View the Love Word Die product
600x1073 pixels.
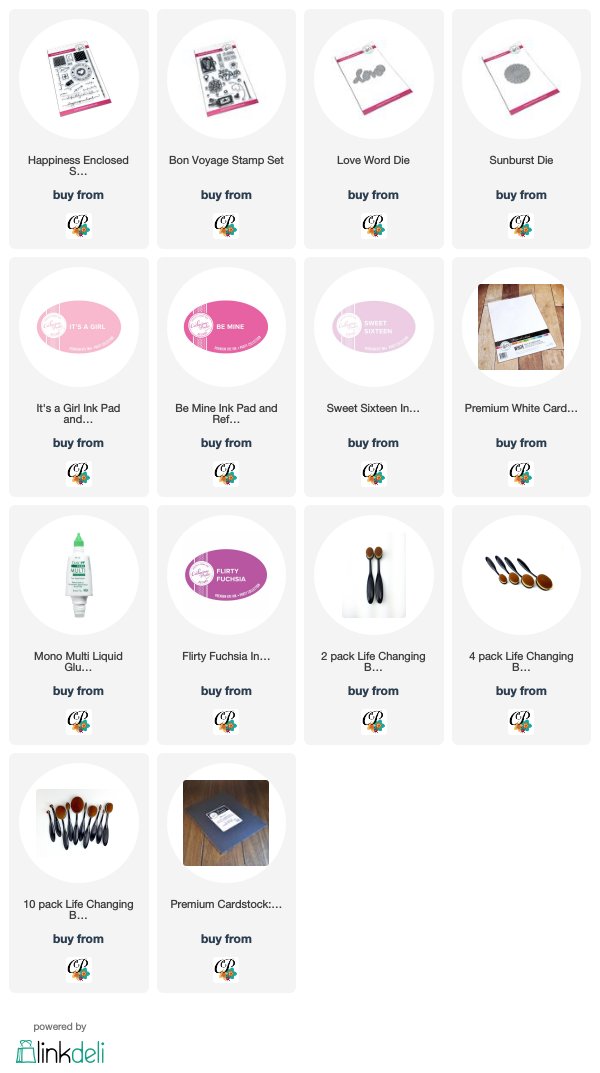pos(374,129)
